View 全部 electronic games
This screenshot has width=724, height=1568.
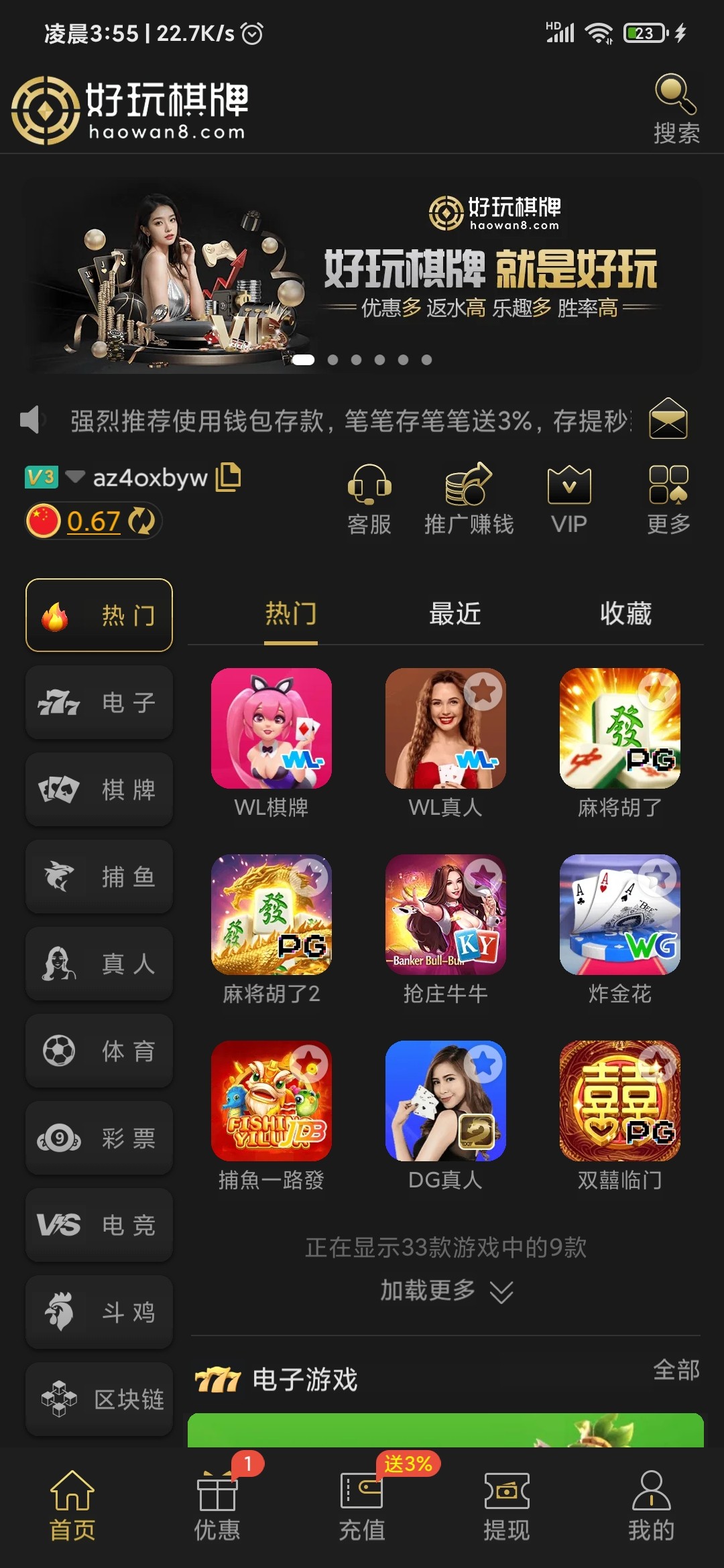click(676, 1370)
